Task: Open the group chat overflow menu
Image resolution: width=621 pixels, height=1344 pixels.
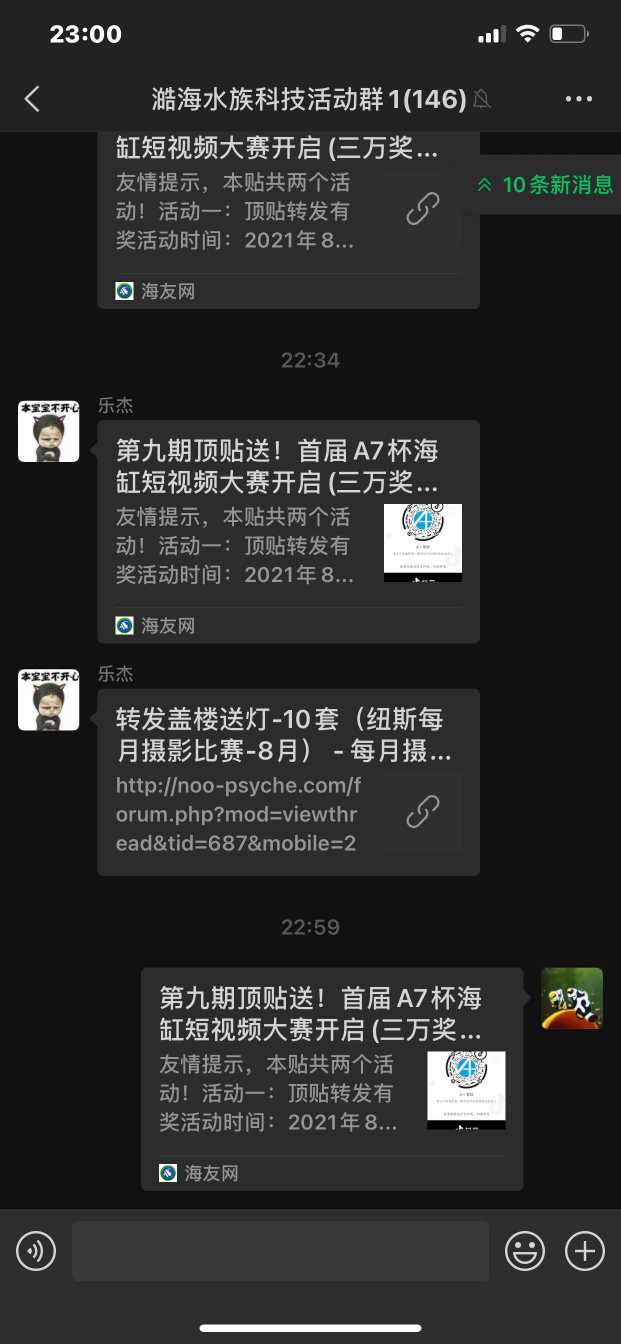Action: (579, 98)
